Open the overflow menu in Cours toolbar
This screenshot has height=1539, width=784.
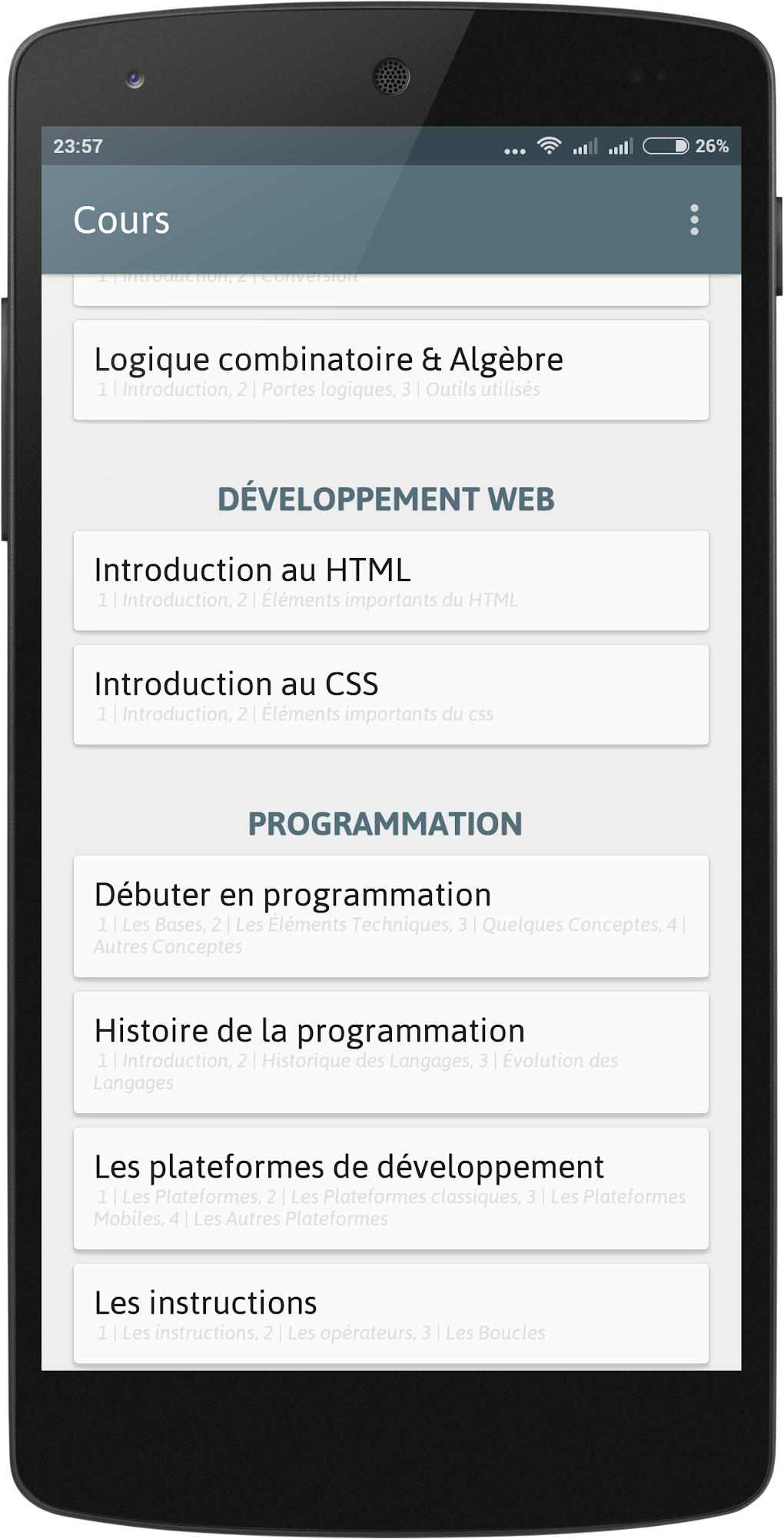[x=694, y=220]
